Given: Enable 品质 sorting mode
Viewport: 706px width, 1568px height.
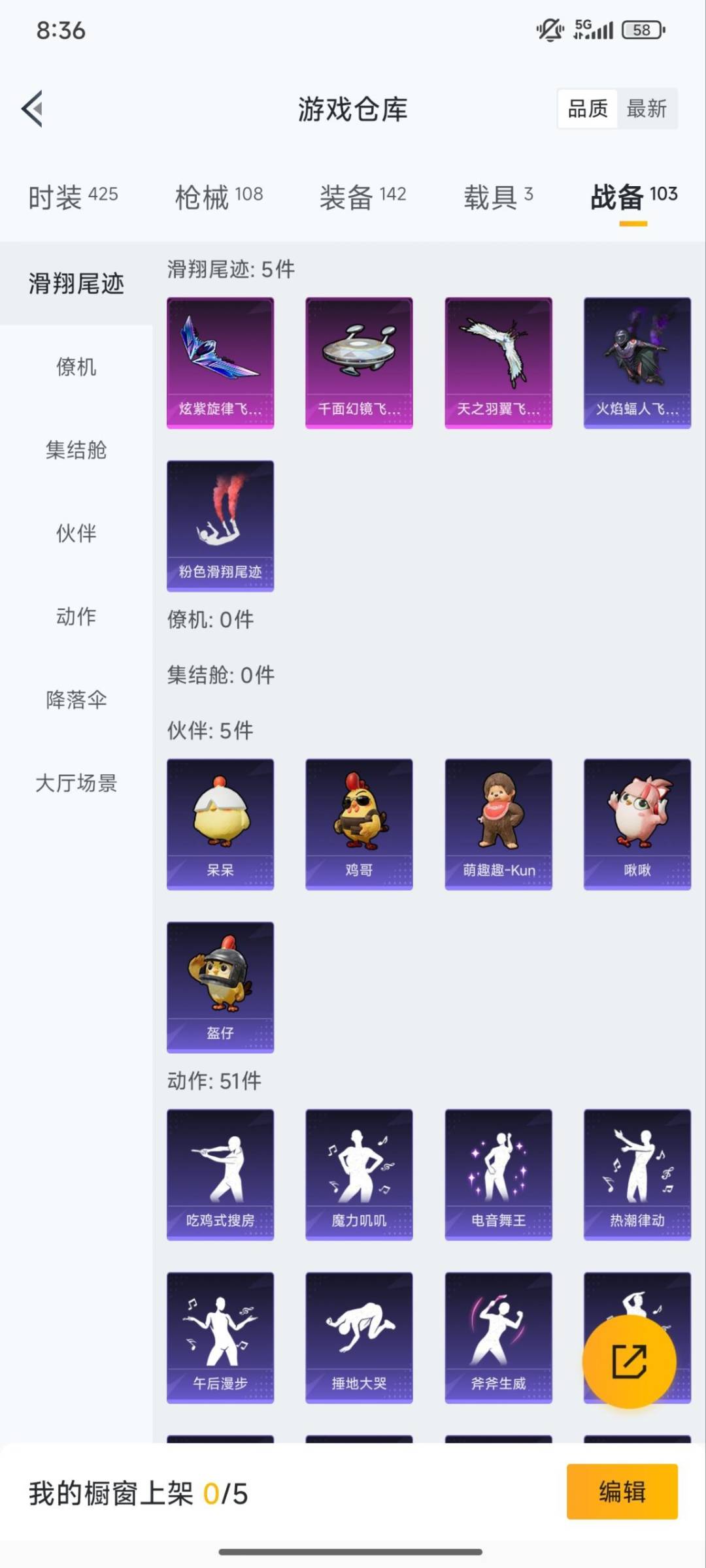Looking at the screenshot, I should pyautogui.click(x=587, y=109).
